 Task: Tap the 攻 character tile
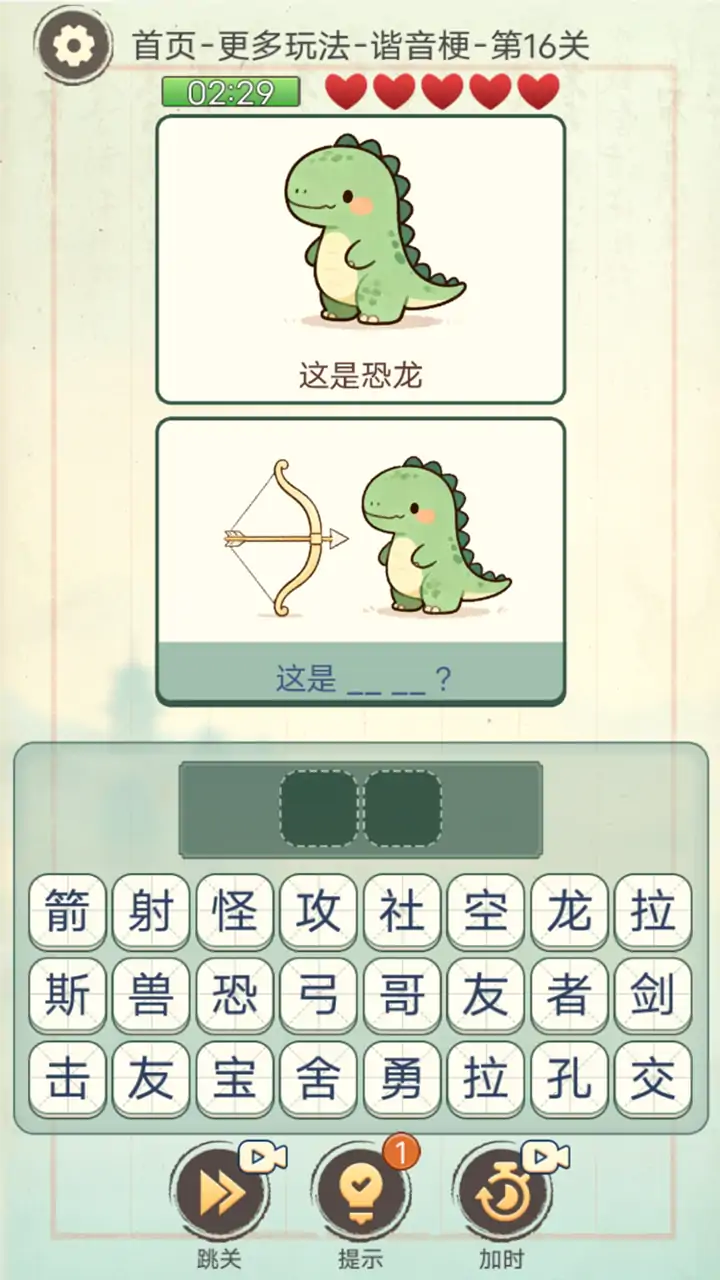pos(318,912)
